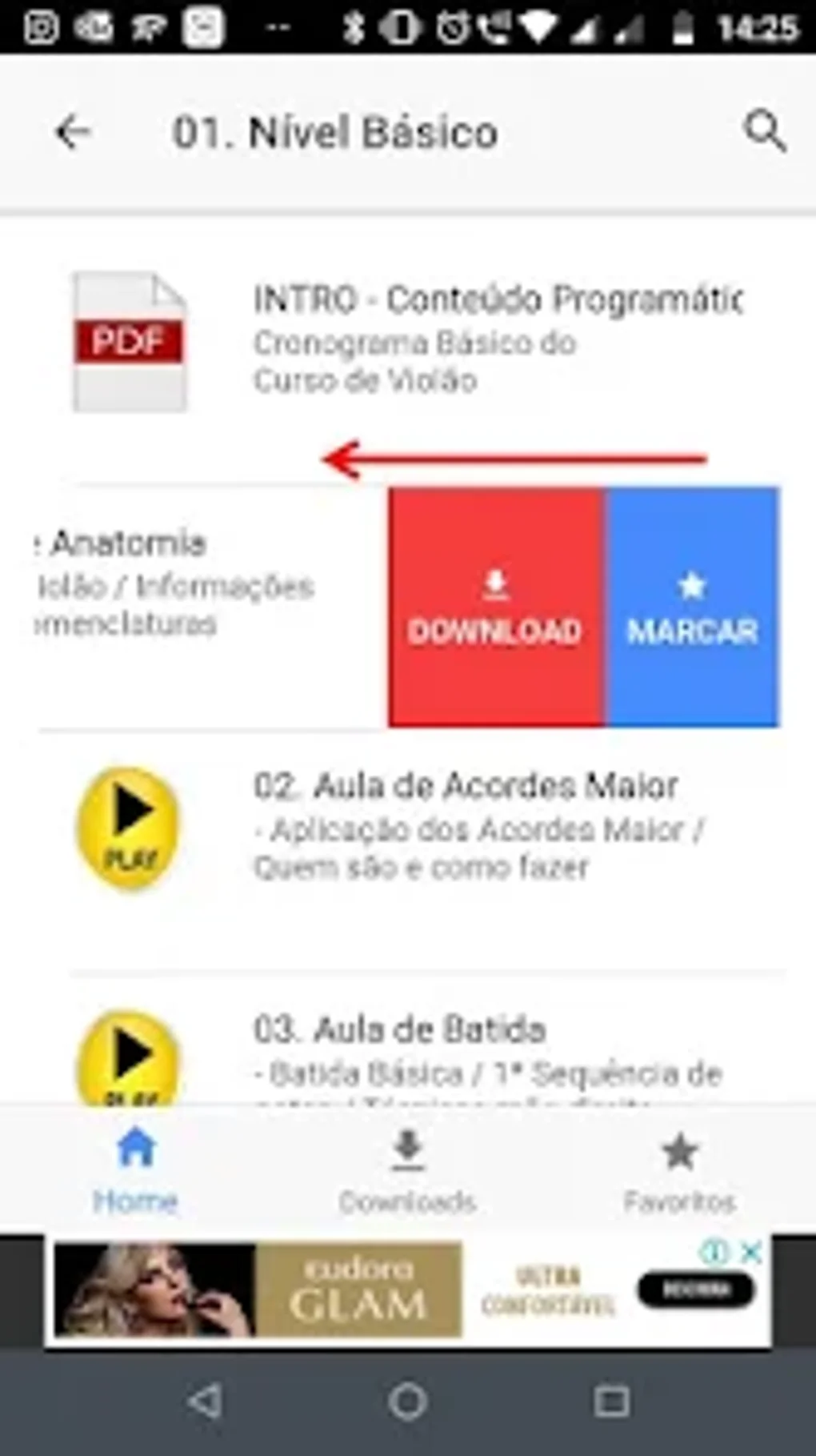Screen dimensions: 816x1456
Task: Tap the black button in the Eudora ad
Action: pos(695,1290)
